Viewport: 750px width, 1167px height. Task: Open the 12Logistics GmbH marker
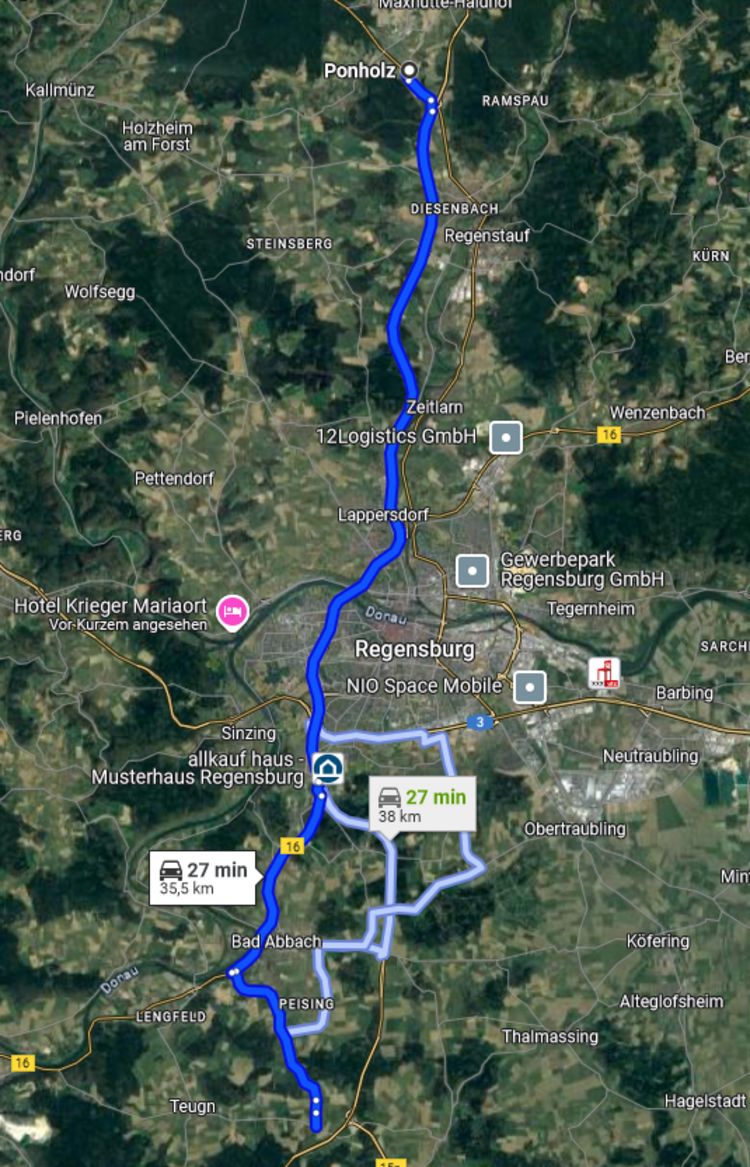tap(506, 437)
